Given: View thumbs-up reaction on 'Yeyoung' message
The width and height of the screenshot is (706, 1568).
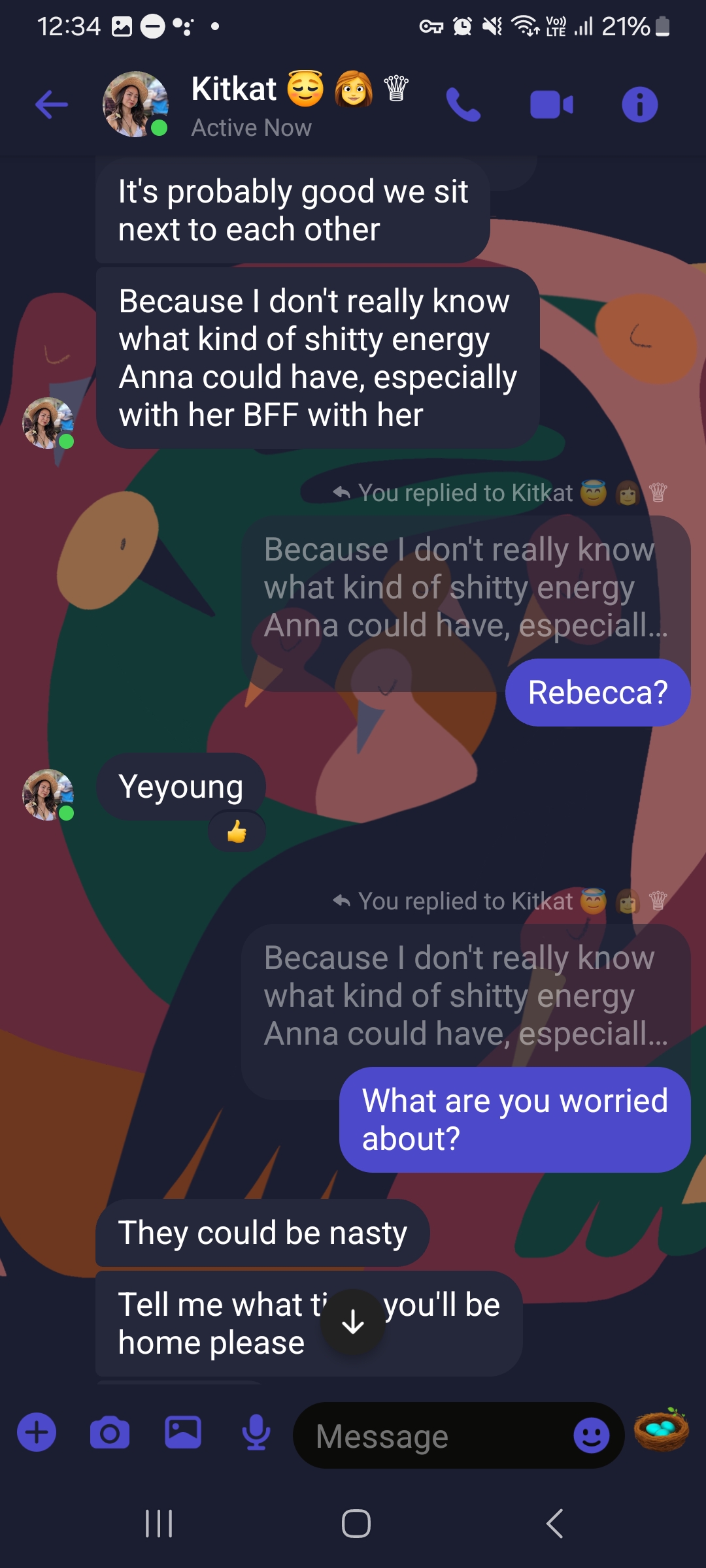Looking at the screenshot, I should point(237,832).
